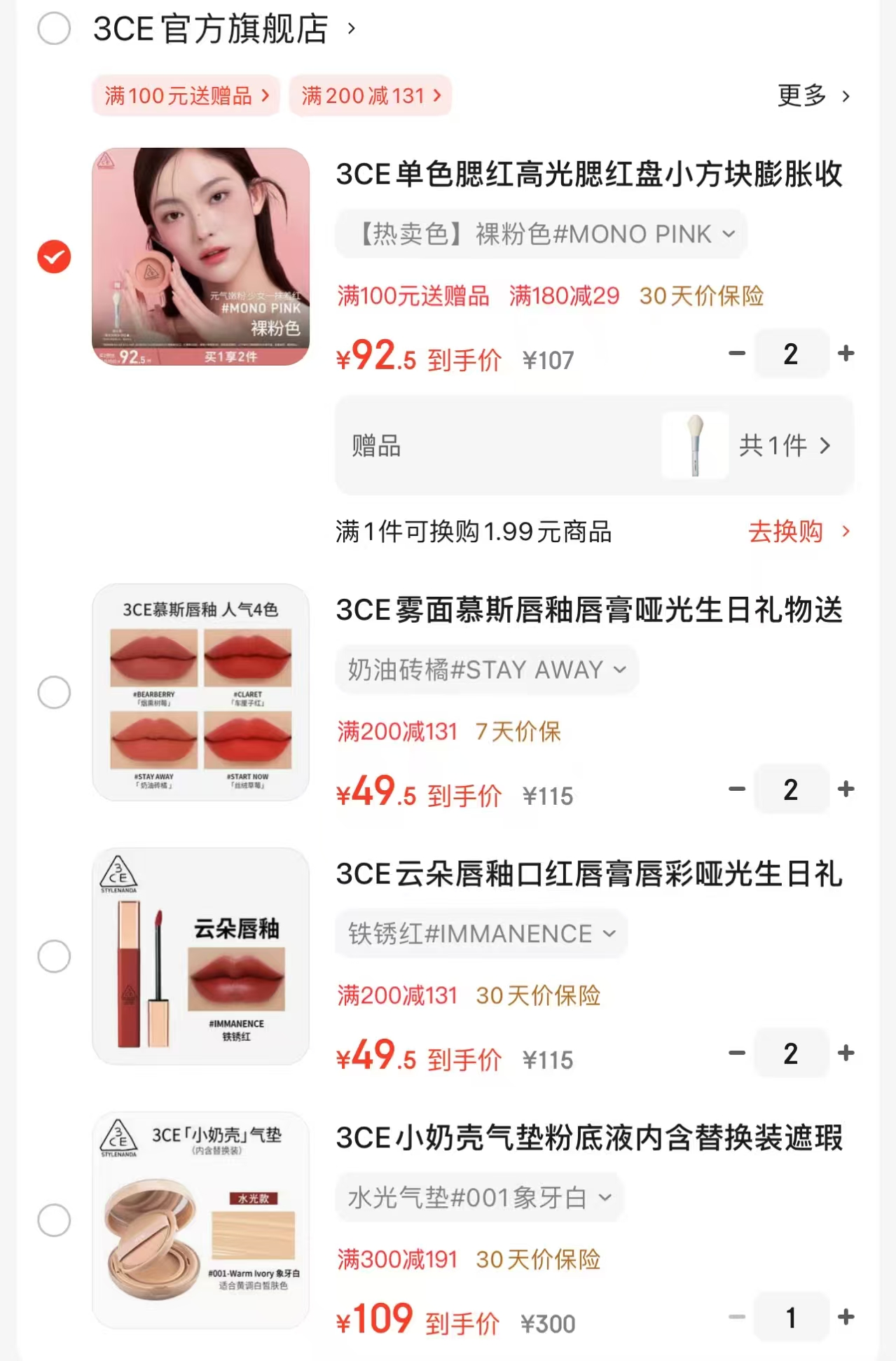Screen dimensions: 896x1361
Task: Increase the cushion foundation quantity
Action: 845,1317
